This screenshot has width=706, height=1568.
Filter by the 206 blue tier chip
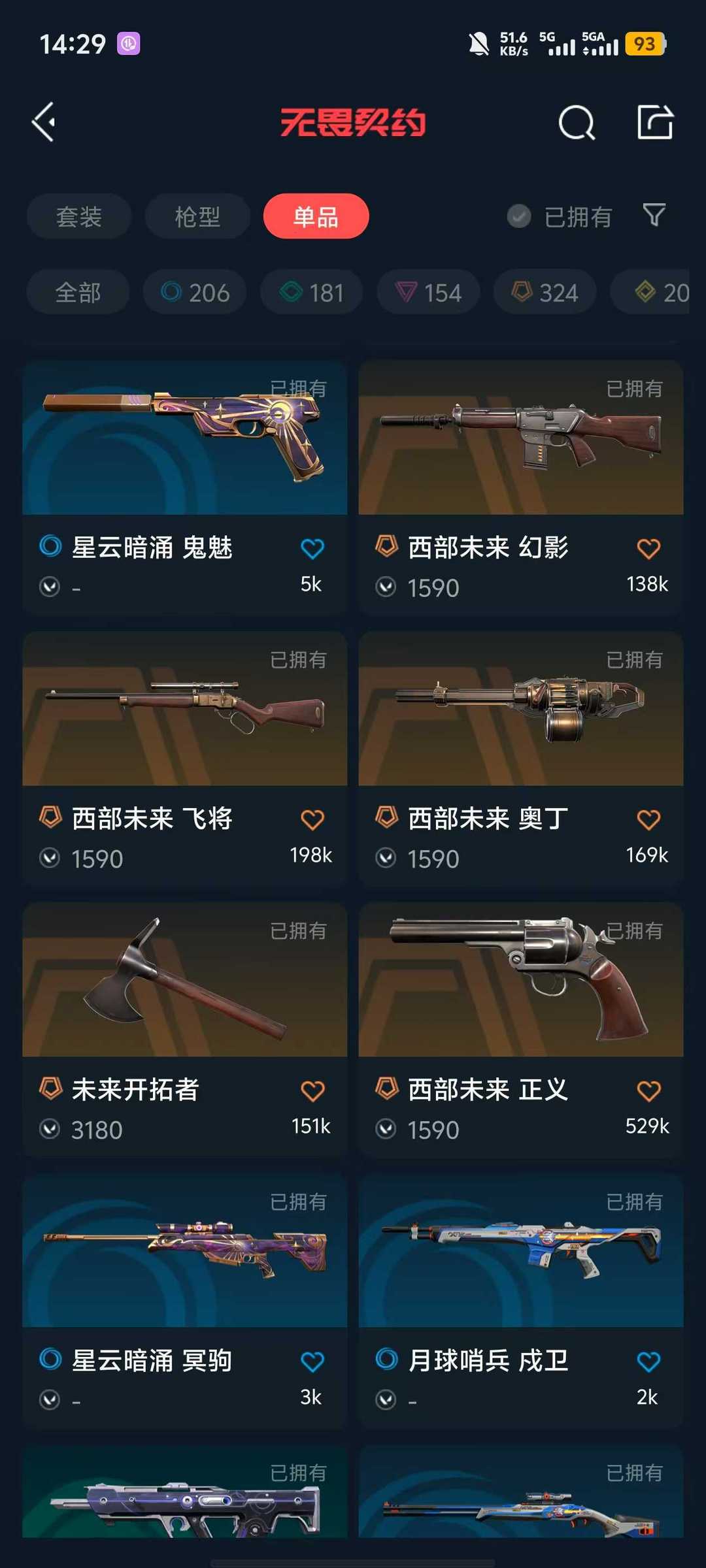(x=195, y=292)
